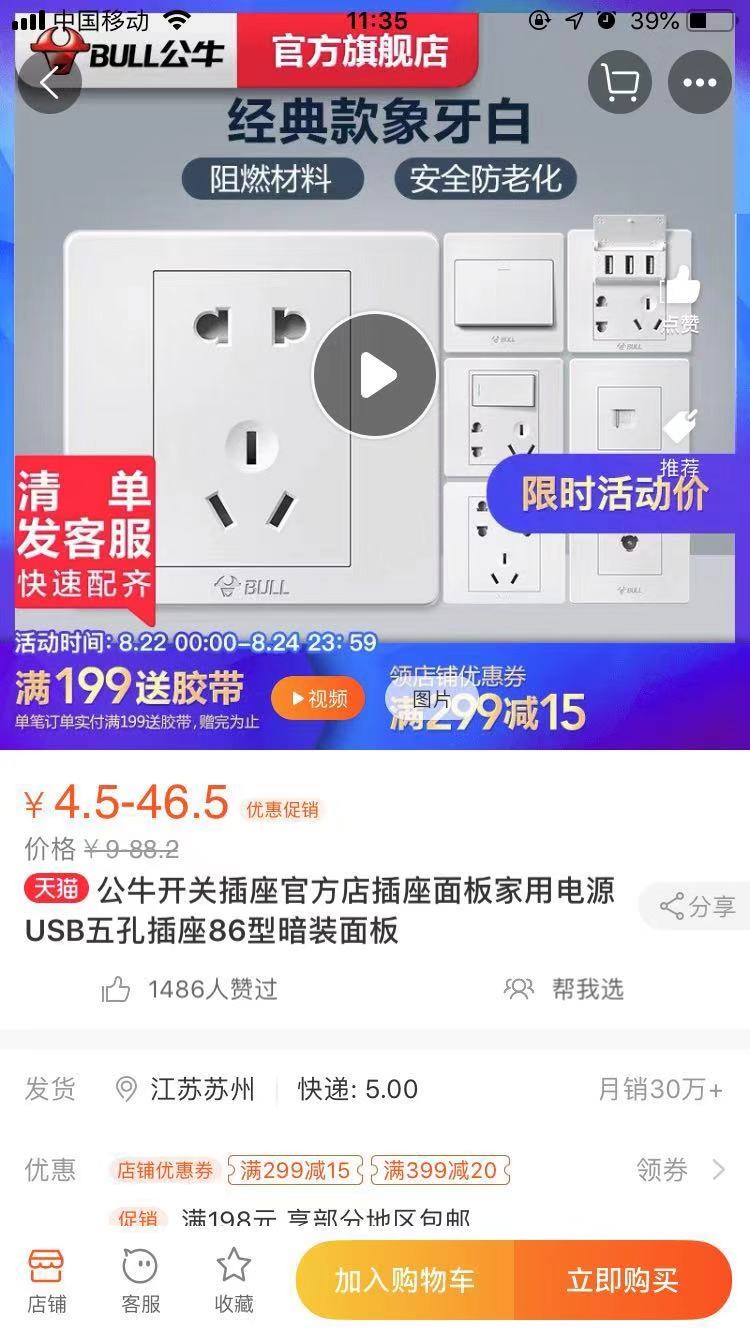
Task: Buy now with 立即购买
Action: tap(622, 1280)
